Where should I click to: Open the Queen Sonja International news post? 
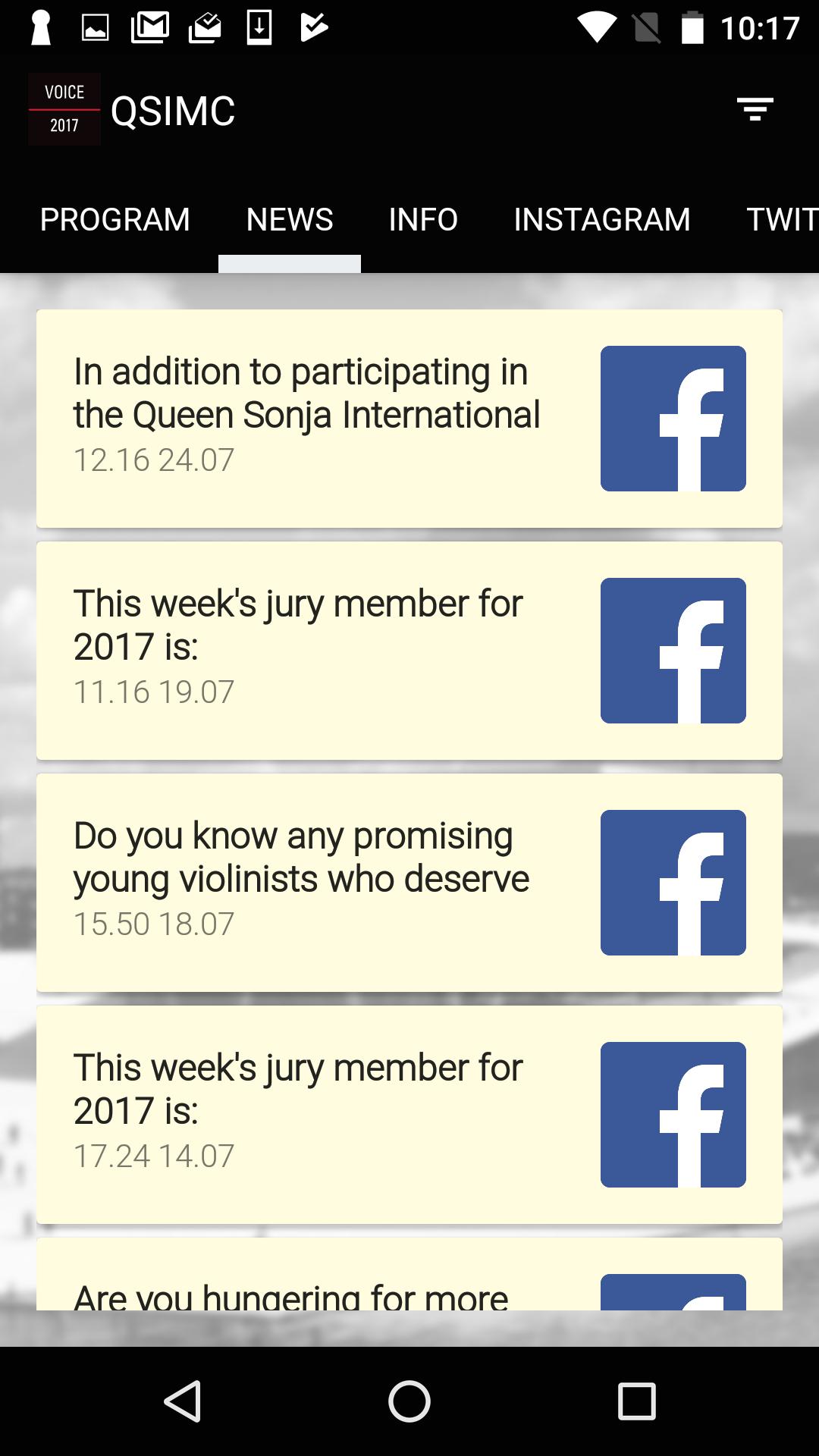pos(306,416)
